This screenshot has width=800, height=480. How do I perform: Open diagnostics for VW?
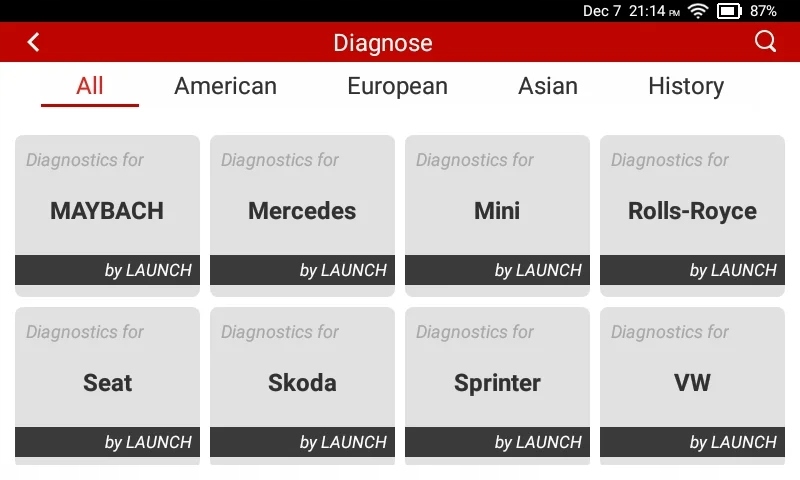[x=692, y=385]
